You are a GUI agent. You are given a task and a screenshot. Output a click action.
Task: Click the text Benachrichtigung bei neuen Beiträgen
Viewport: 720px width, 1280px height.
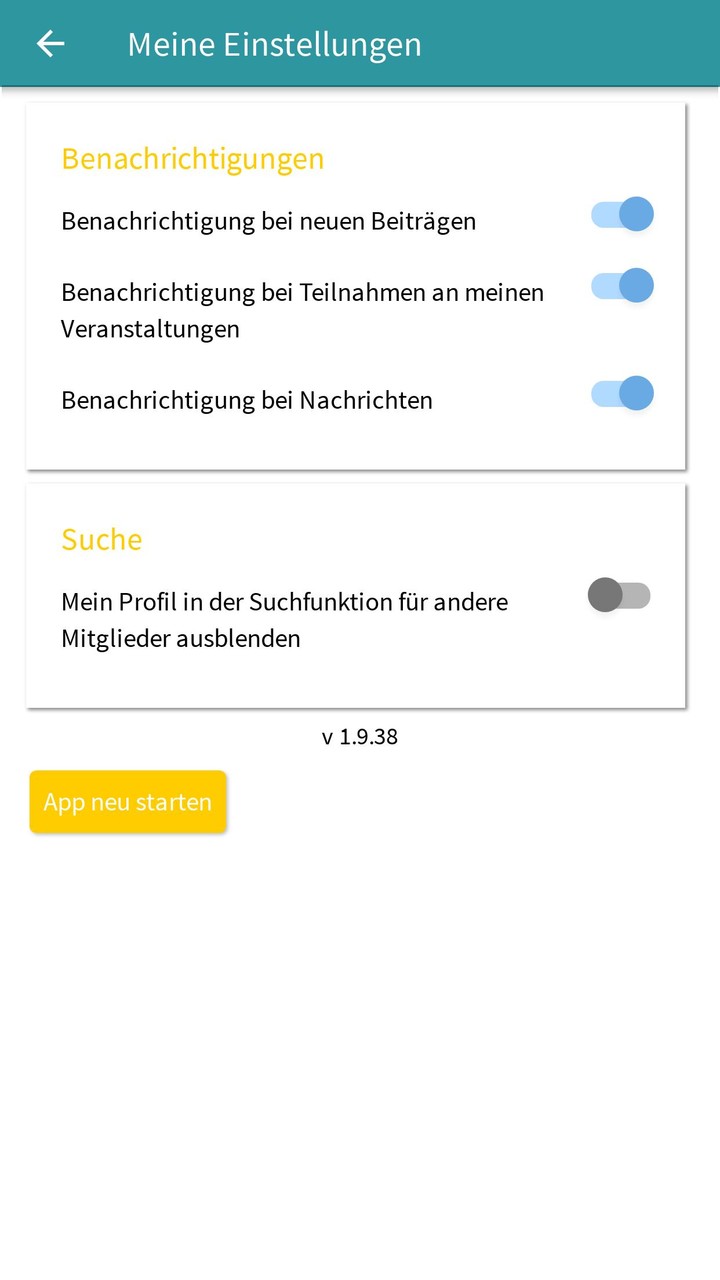[267, 220]
